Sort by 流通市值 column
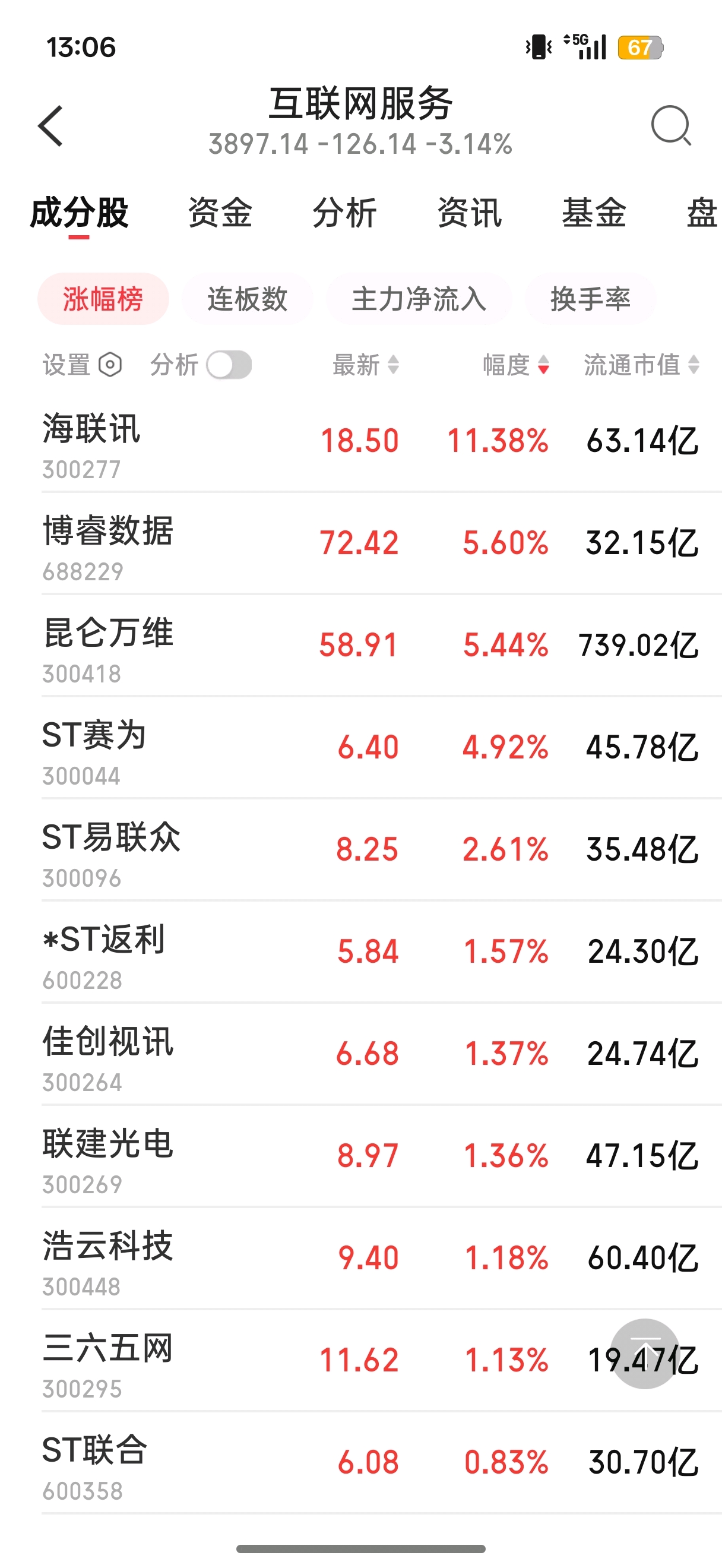The width and height of the screenshot is (722, 1568). coord(641,365)
